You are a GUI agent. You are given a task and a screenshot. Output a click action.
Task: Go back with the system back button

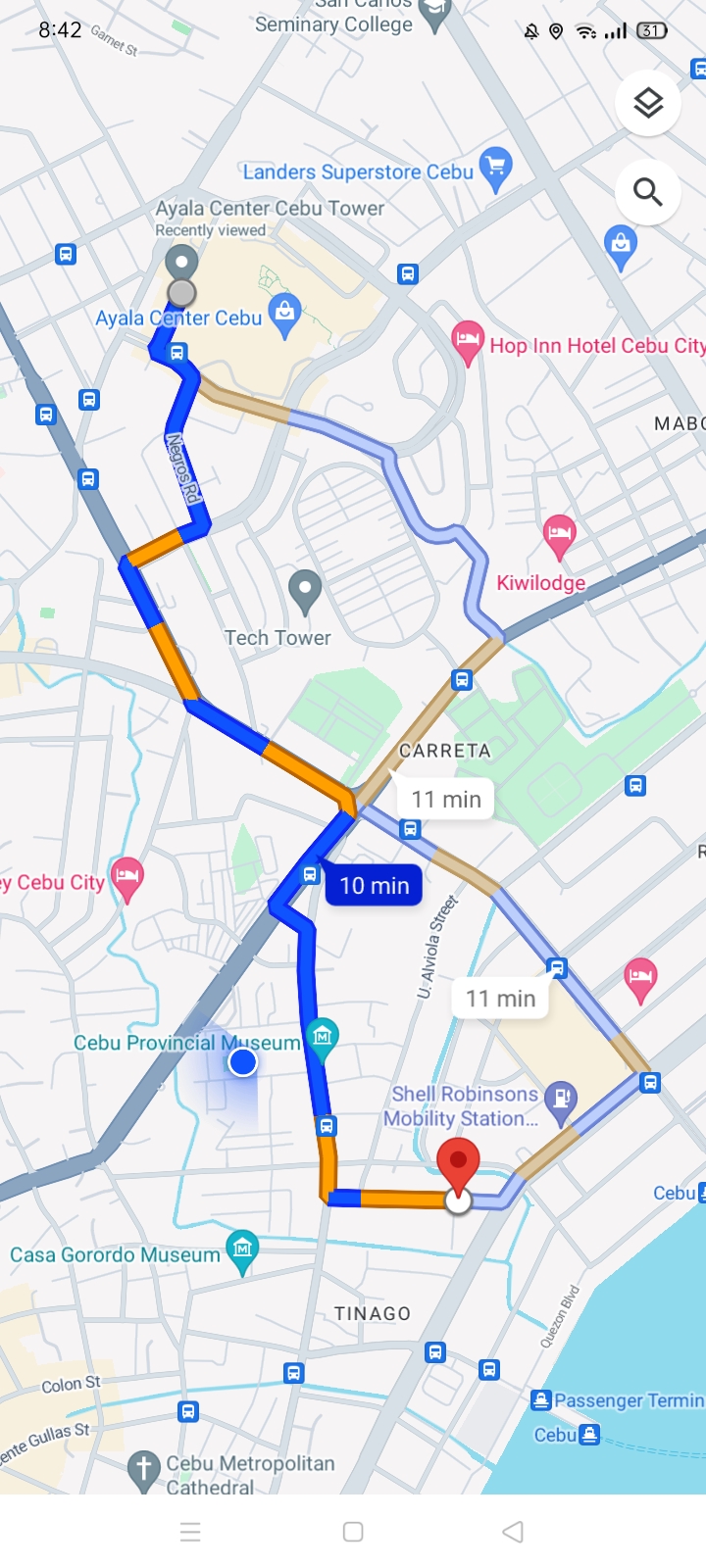click(512, 1532)
